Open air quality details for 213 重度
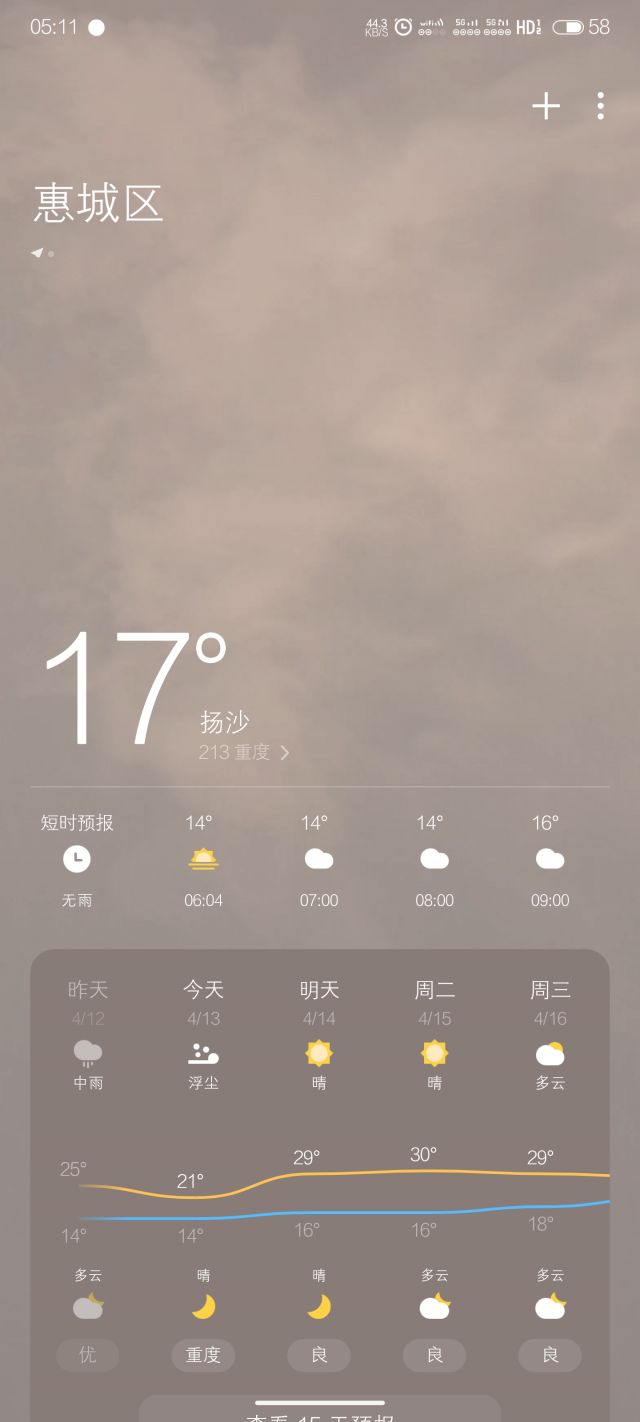The height and width of the screenshot is (1422, 640). [x=244, y=752]
